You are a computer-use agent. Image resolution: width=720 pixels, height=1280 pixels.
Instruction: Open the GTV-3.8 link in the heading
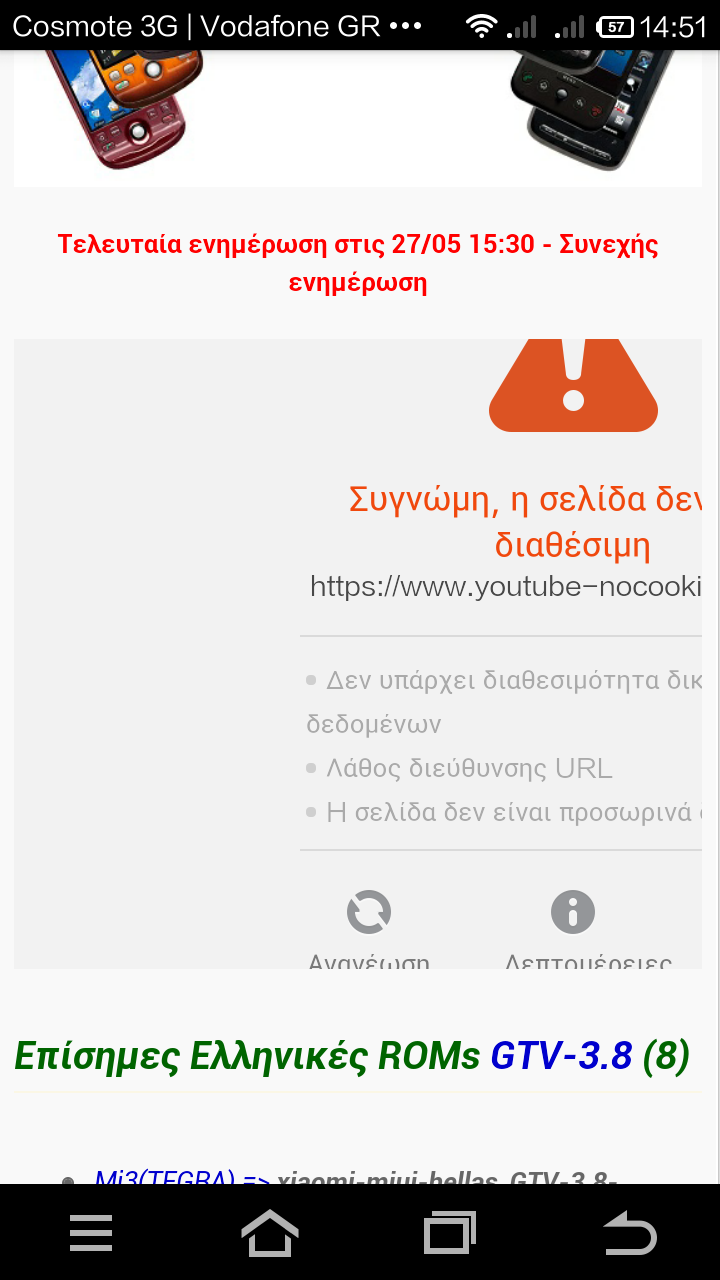[561, 1055]
